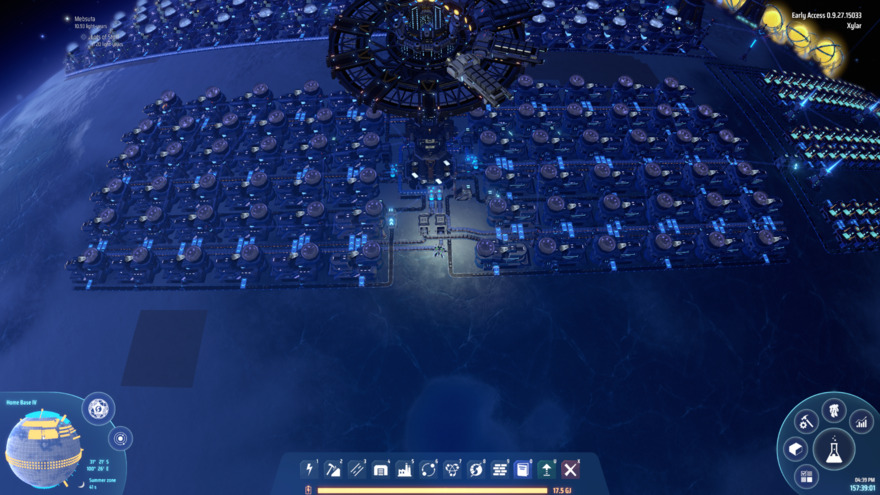Activate the dismantle X tool
The height and width of the screenshot is (495, 880).
571,469
